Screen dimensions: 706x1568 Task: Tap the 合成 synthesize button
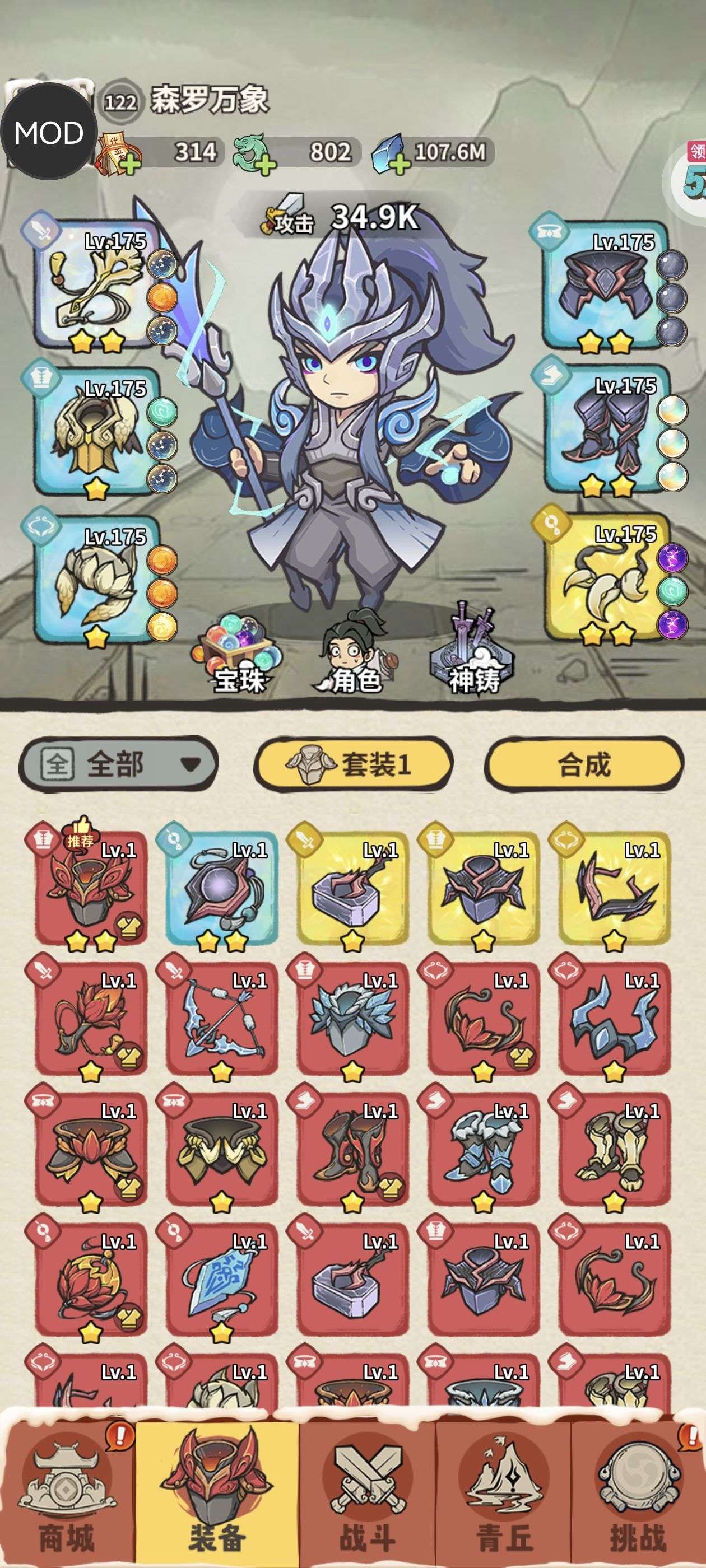click(583, 764)
